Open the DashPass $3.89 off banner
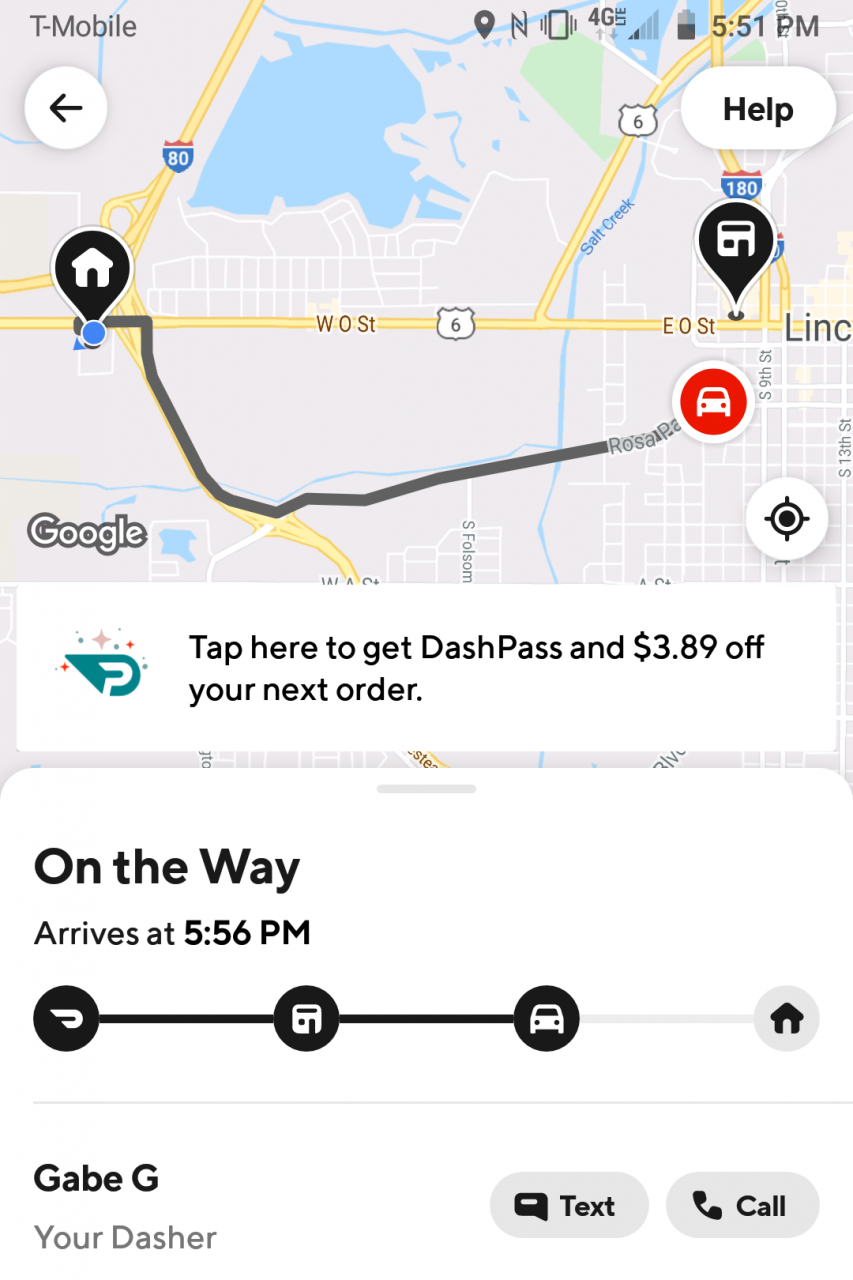 (426, 667)
